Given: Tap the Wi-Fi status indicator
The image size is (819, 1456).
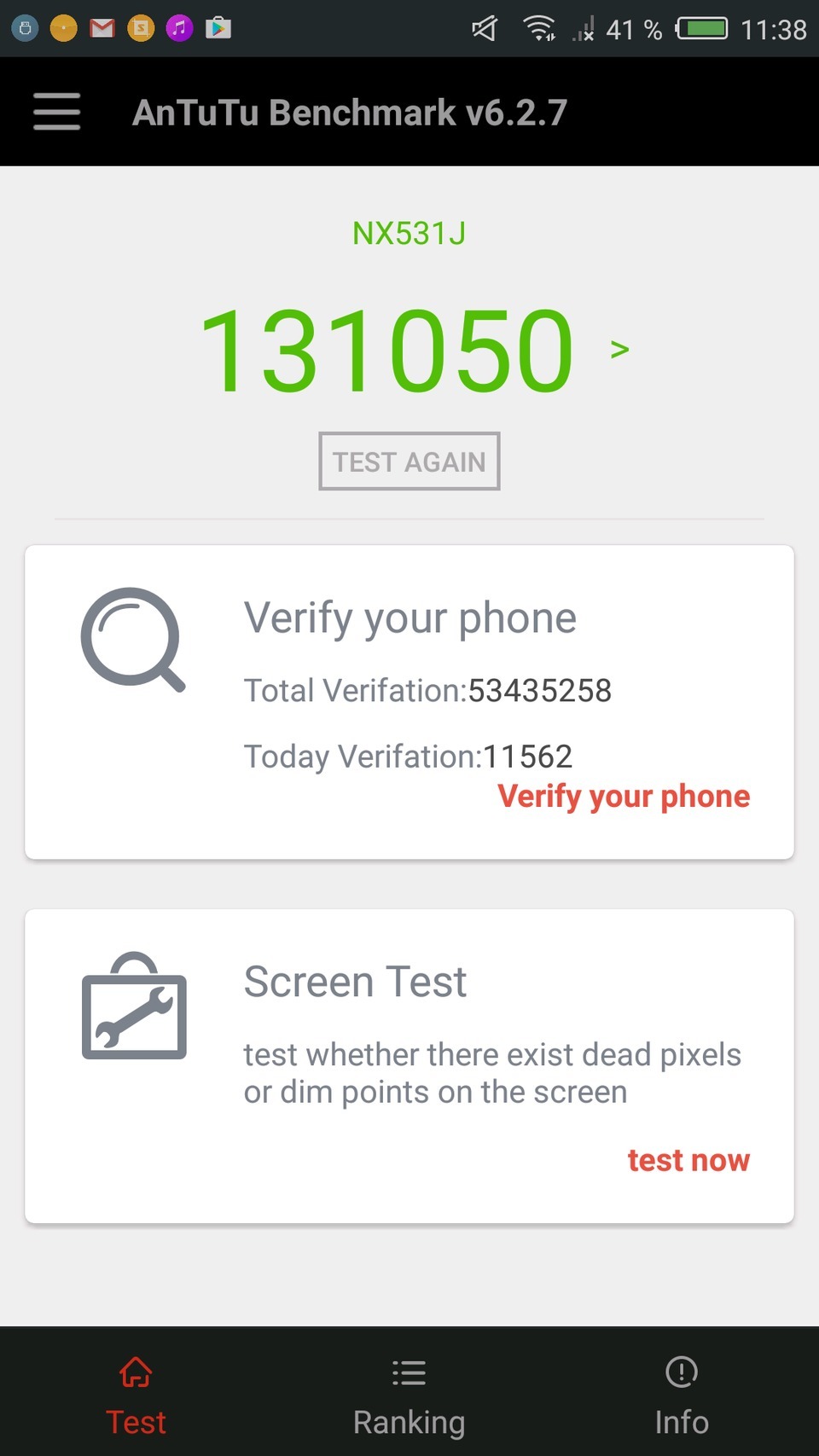Looking at the screenshot, I should click(541, 28).
